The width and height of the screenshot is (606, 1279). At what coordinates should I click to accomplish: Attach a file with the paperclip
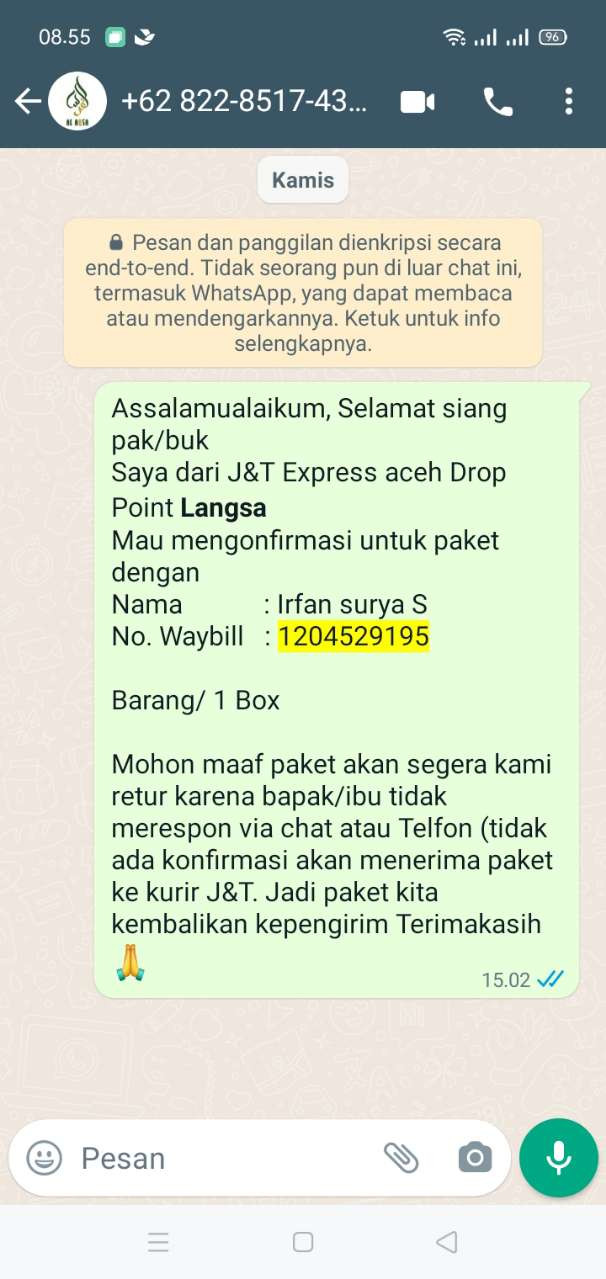[x=401, y=1158]
